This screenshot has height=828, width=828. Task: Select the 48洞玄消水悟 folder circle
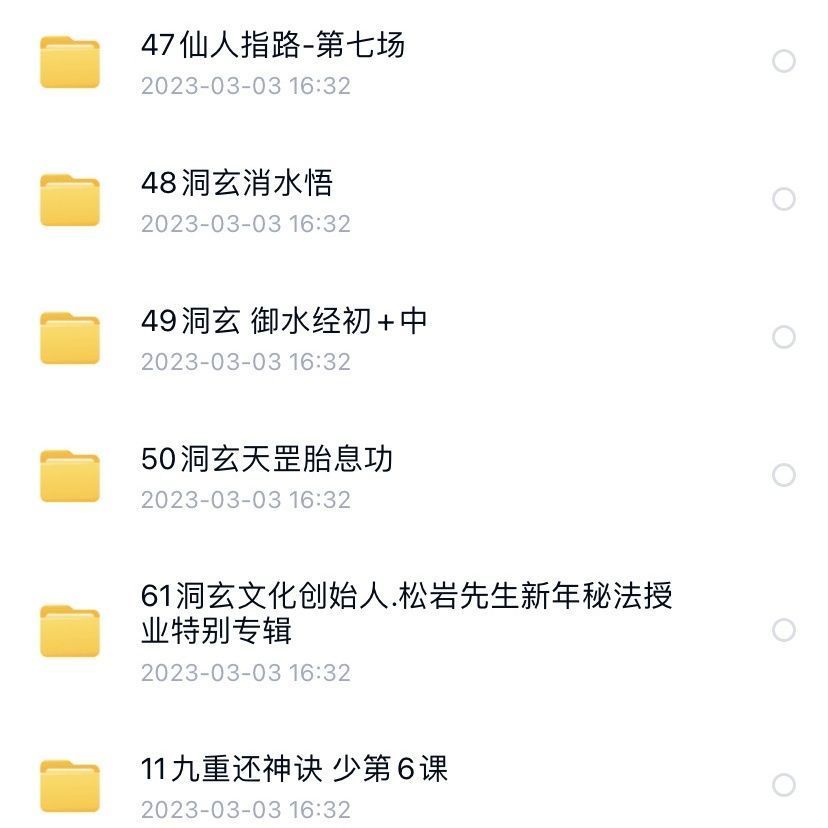[x=784, y=199]
